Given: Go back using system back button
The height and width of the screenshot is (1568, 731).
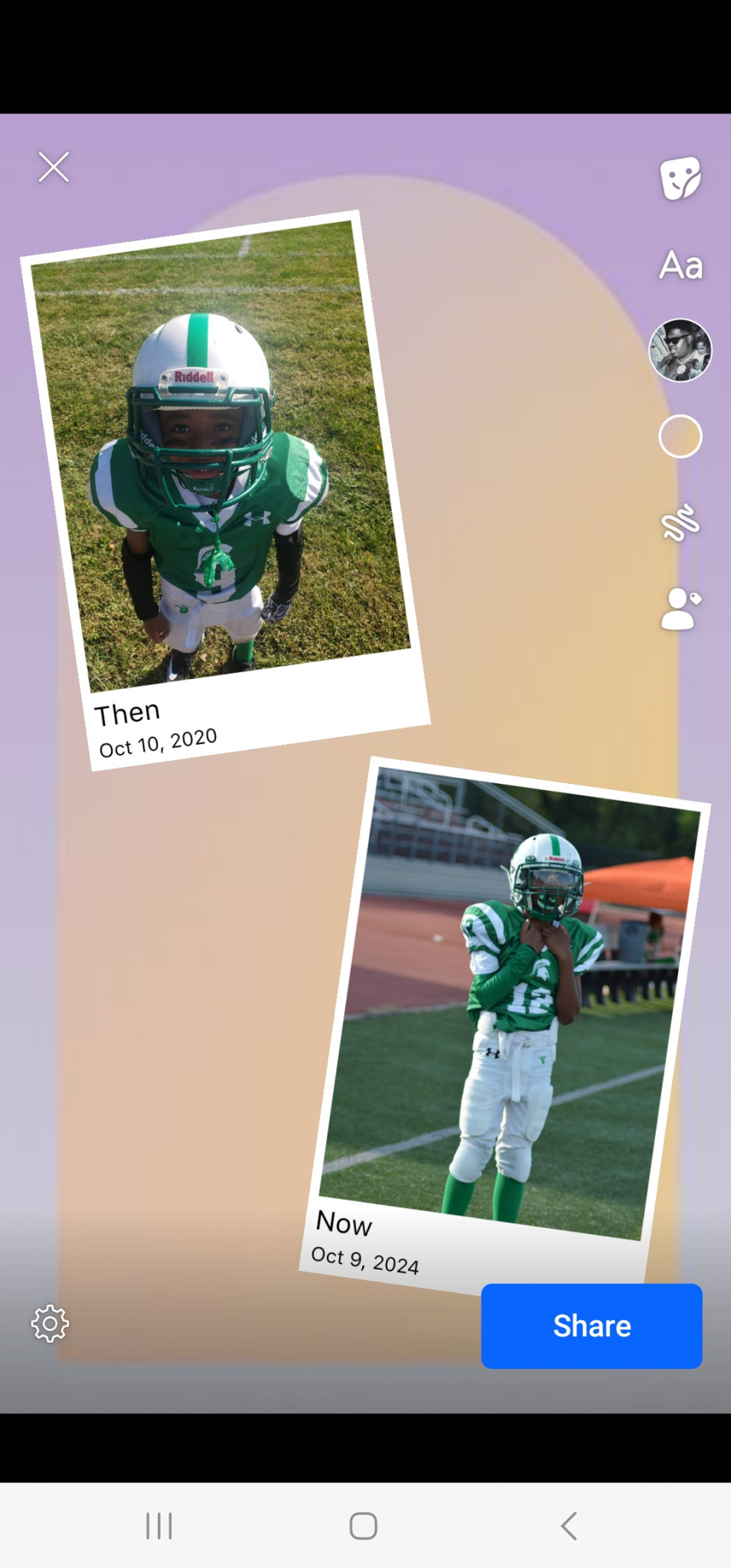Looking at the screenshot, I should (569, 1525).
